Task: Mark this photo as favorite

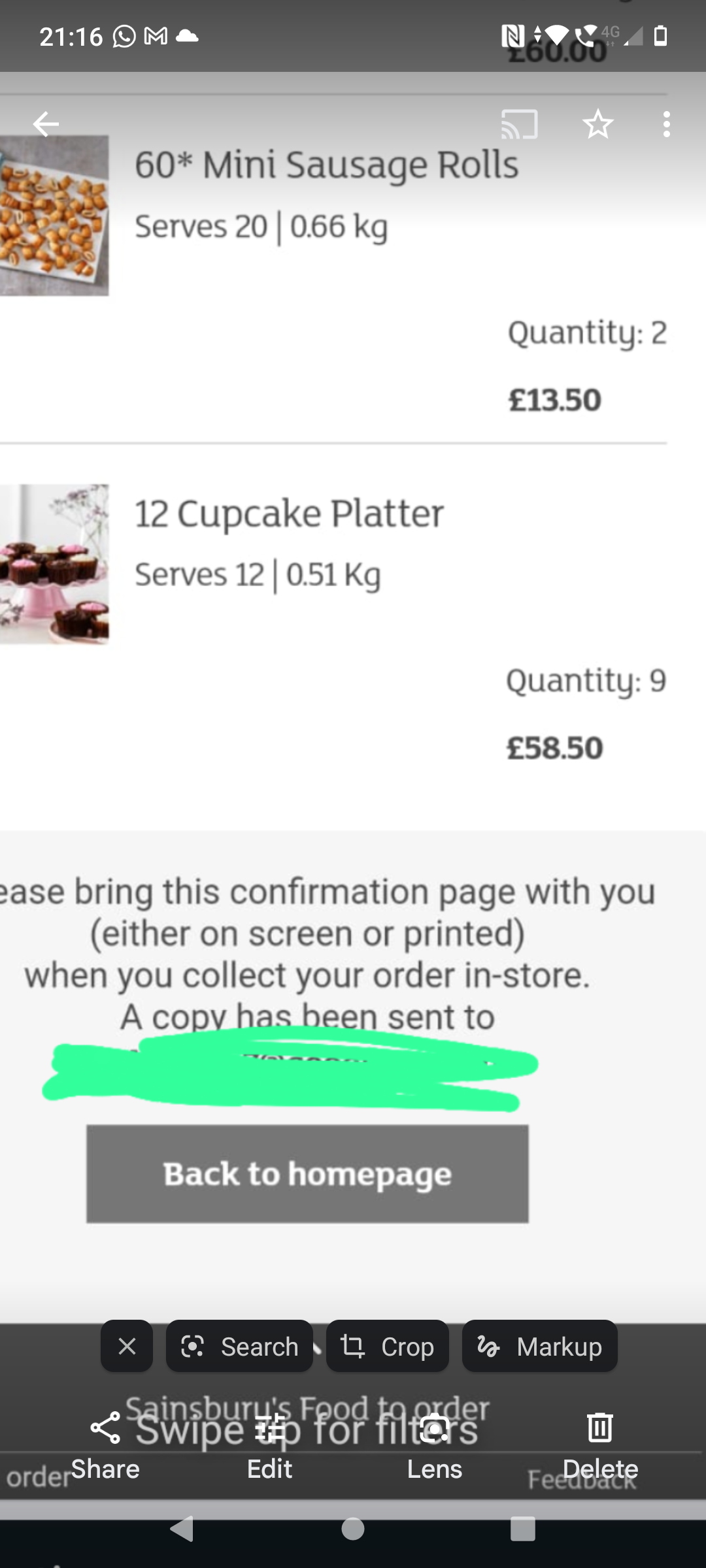Action: click(x=597, y=124)
